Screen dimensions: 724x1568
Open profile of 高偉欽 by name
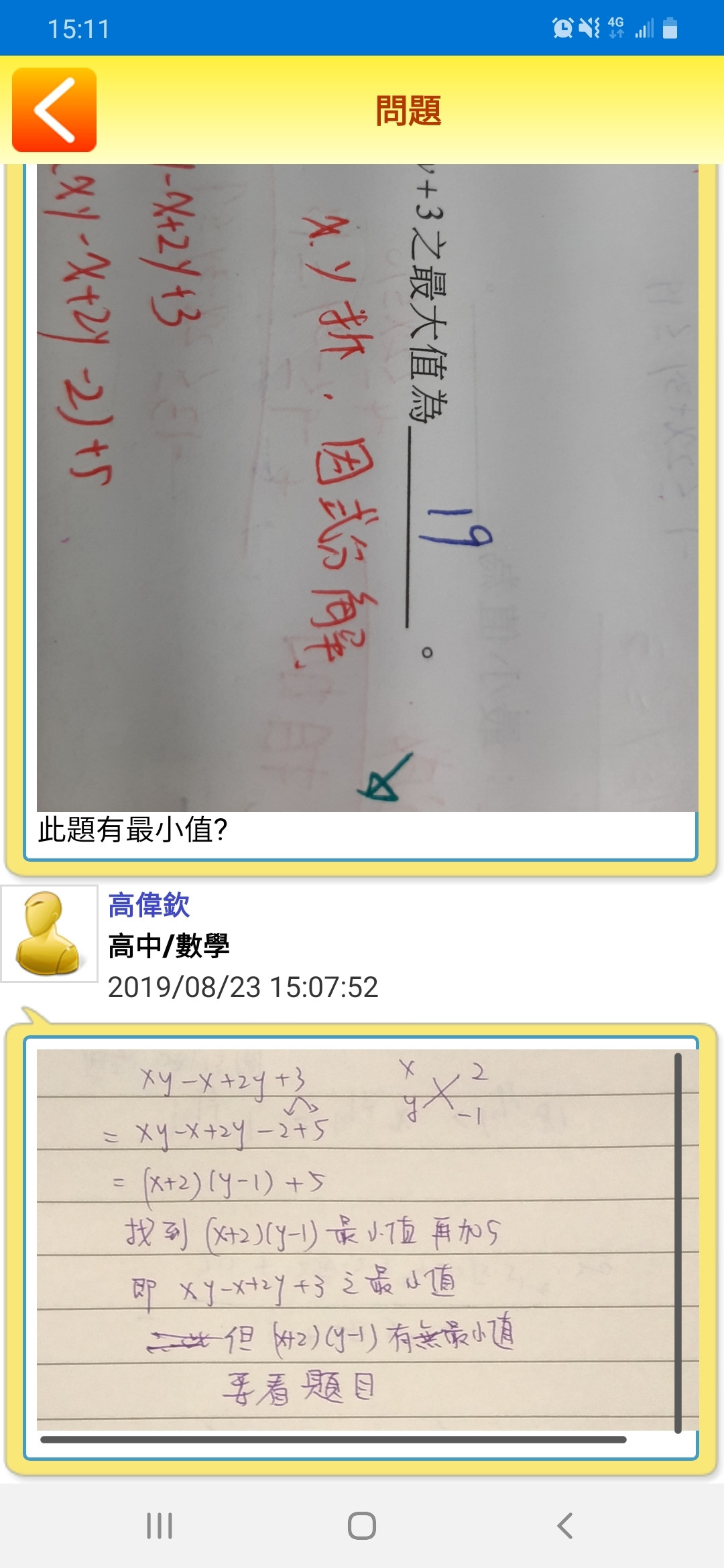point(149,905)
